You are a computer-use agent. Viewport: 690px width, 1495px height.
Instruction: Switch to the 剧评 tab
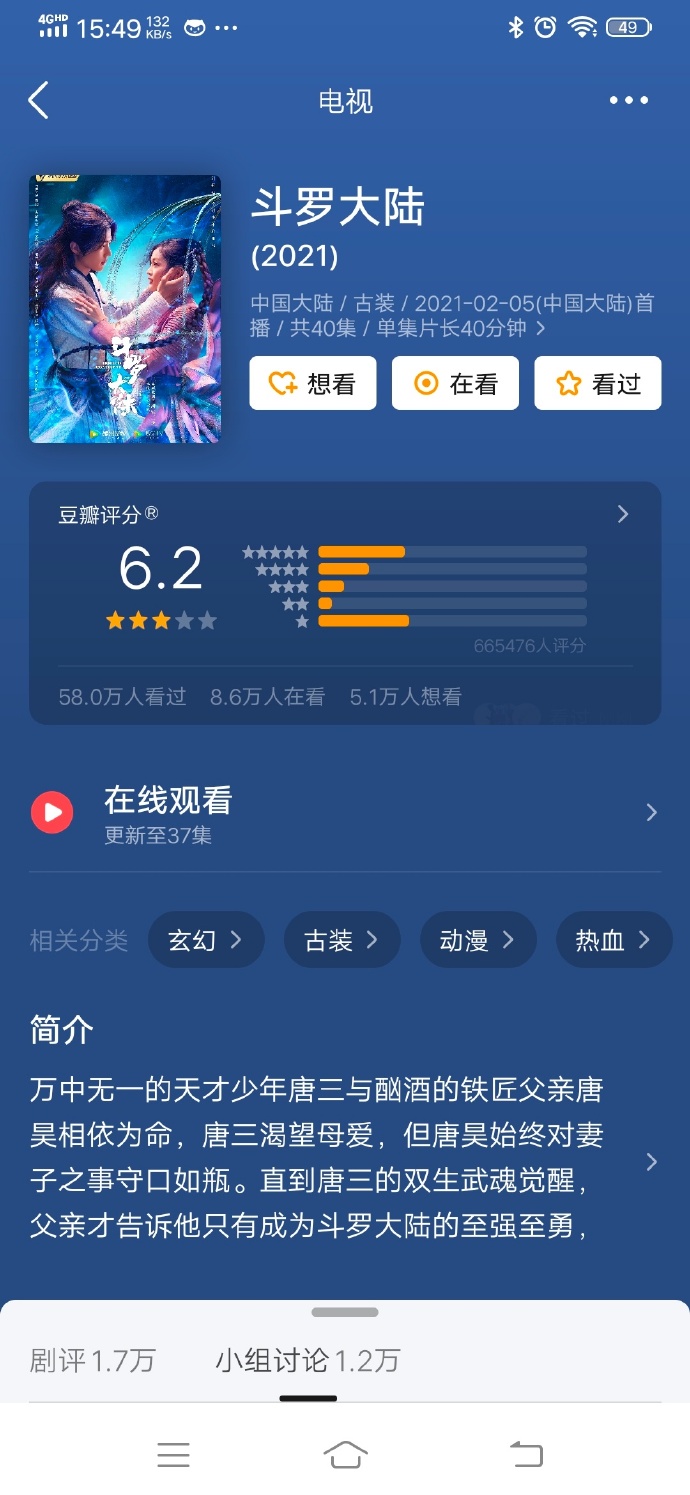[93, 1360]
